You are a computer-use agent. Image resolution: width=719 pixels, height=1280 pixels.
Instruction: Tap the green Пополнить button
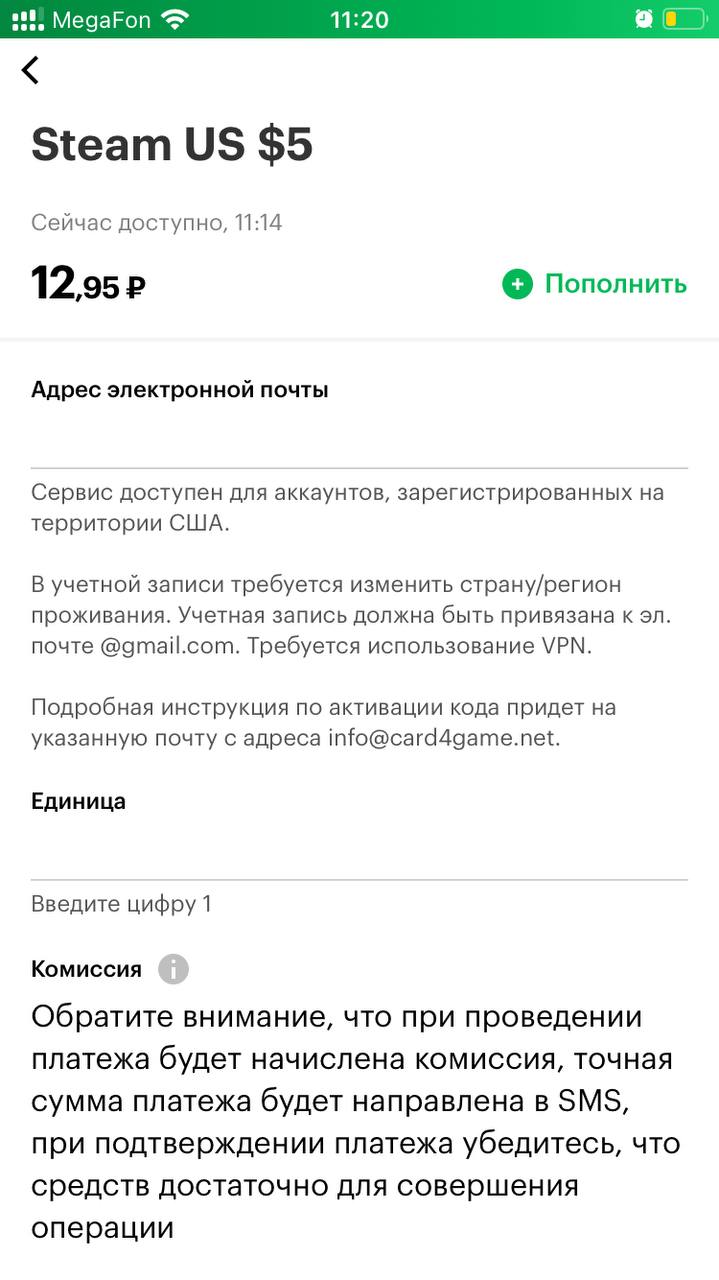(x=595, y=284)
